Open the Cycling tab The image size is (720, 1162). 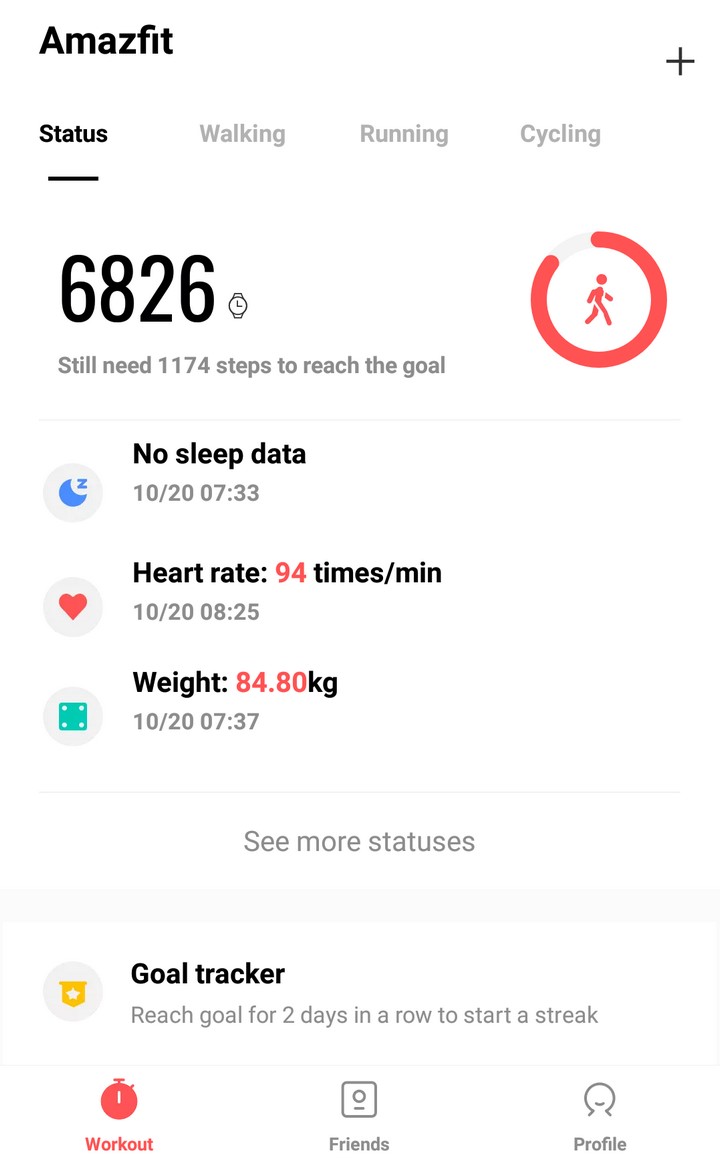560,134
